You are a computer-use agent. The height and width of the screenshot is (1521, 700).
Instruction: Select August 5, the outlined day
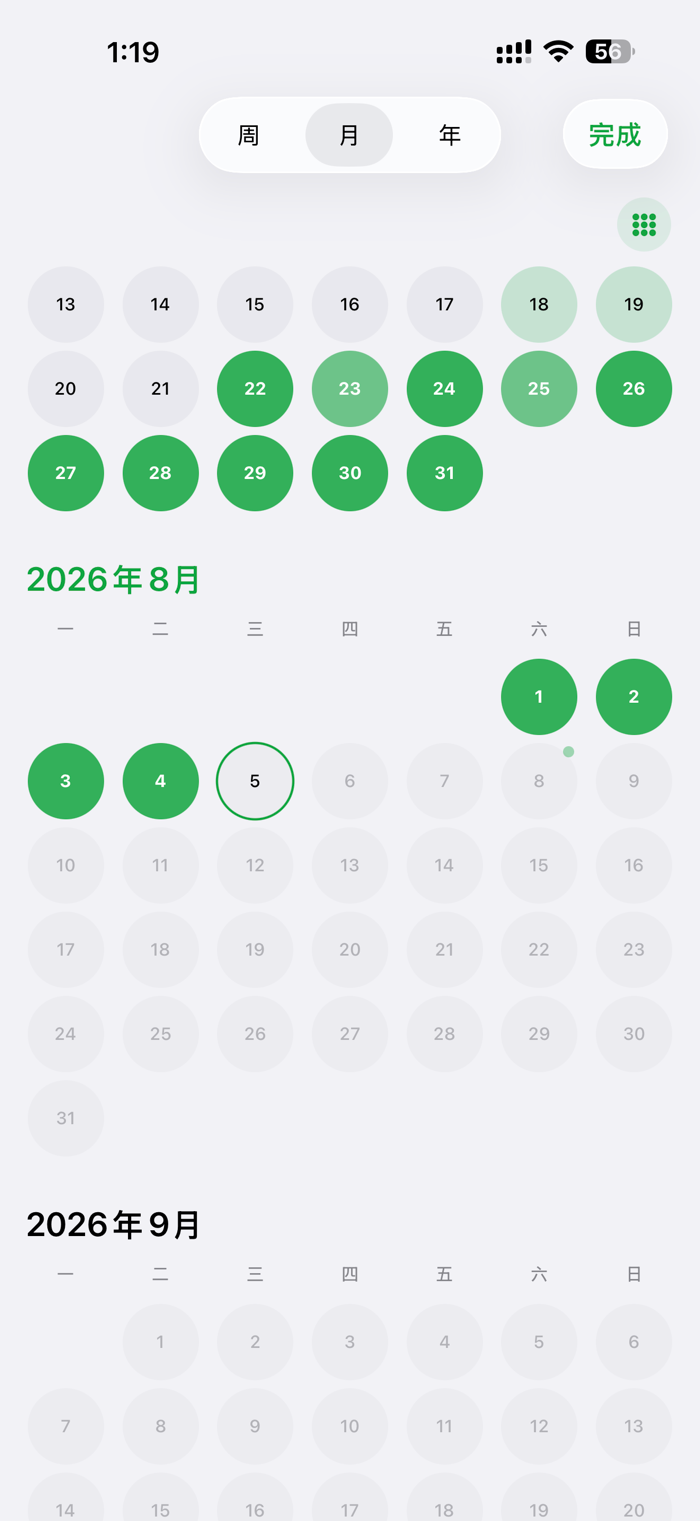pyautogui.click(x=255, y=781)
